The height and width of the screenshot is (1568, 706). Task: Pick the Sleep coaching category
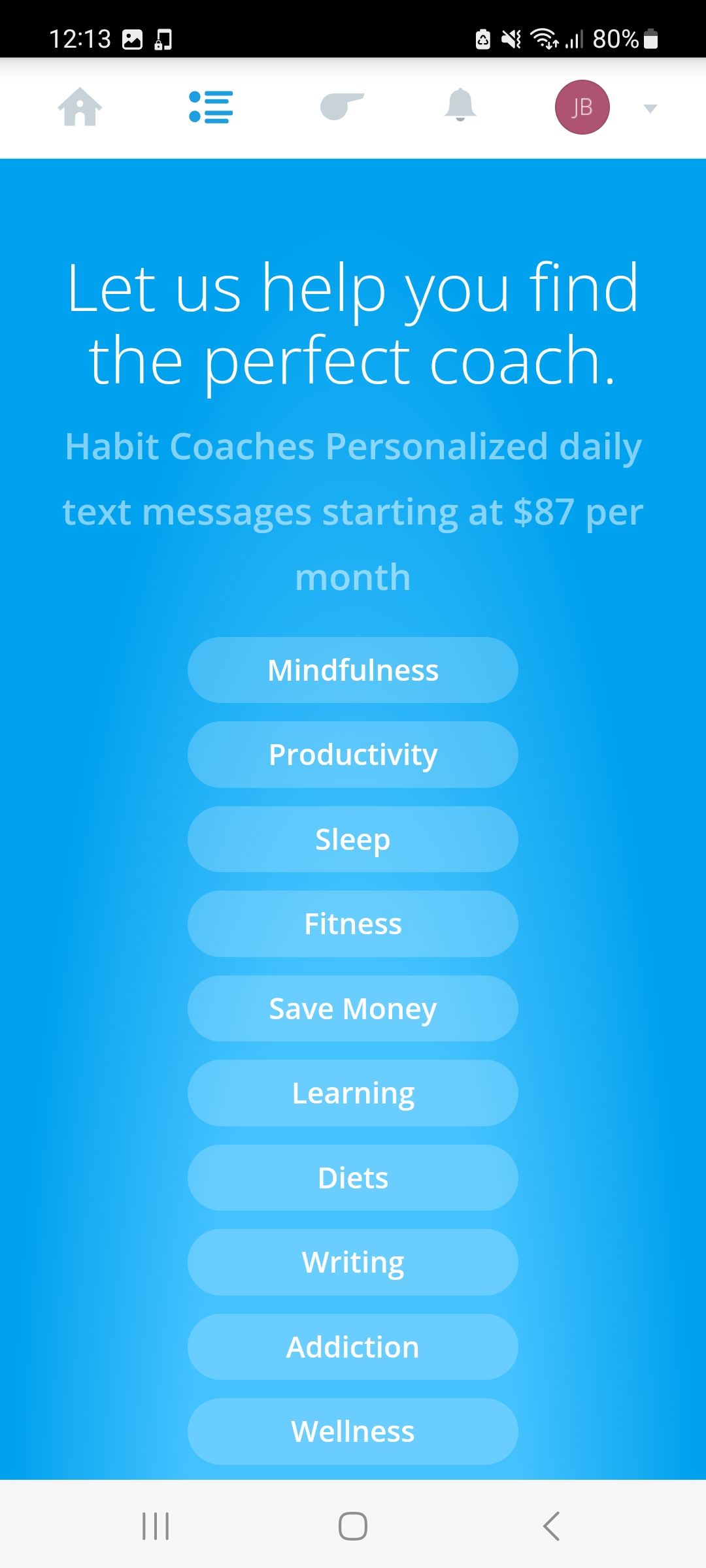[x=353, y=840]
